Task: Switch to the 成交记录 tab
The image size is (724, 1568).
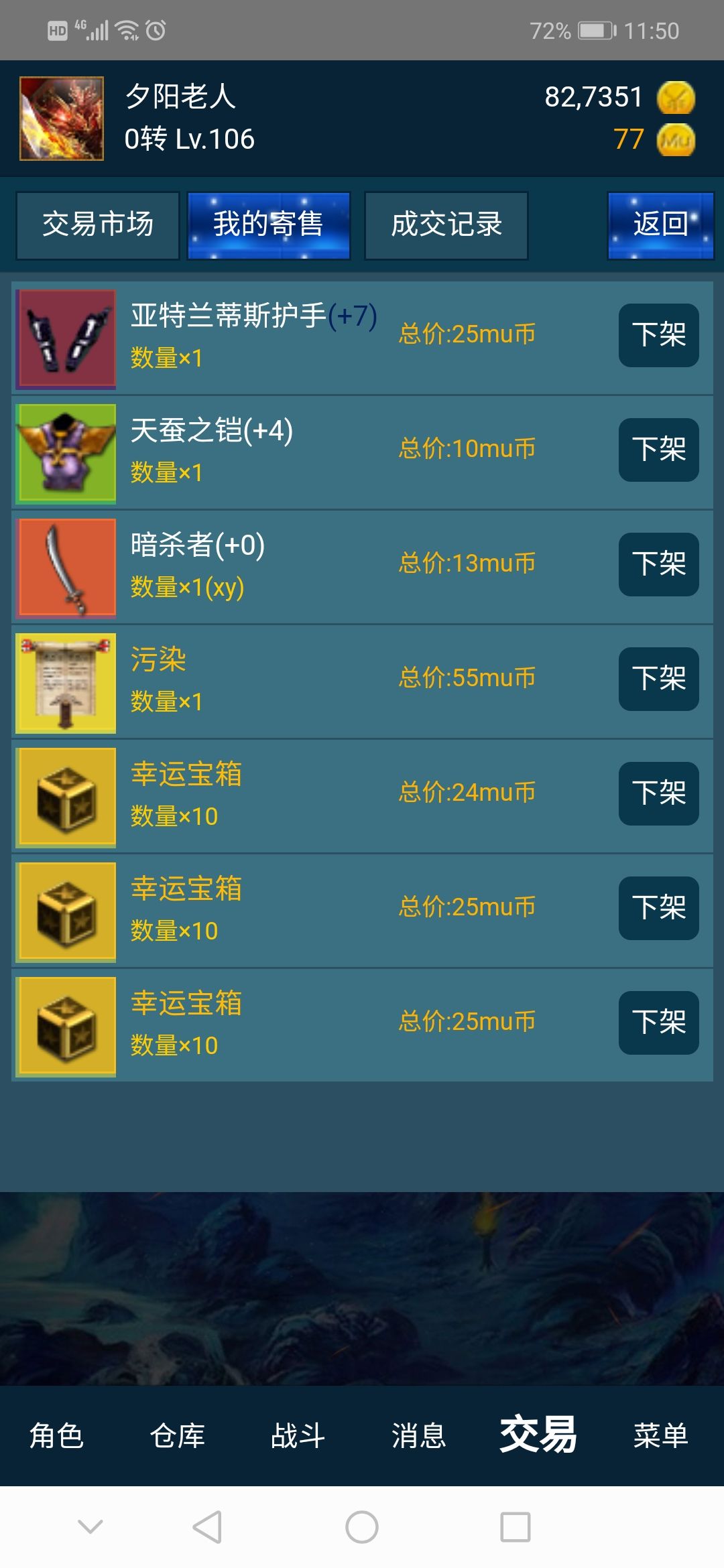Action: 447,224
